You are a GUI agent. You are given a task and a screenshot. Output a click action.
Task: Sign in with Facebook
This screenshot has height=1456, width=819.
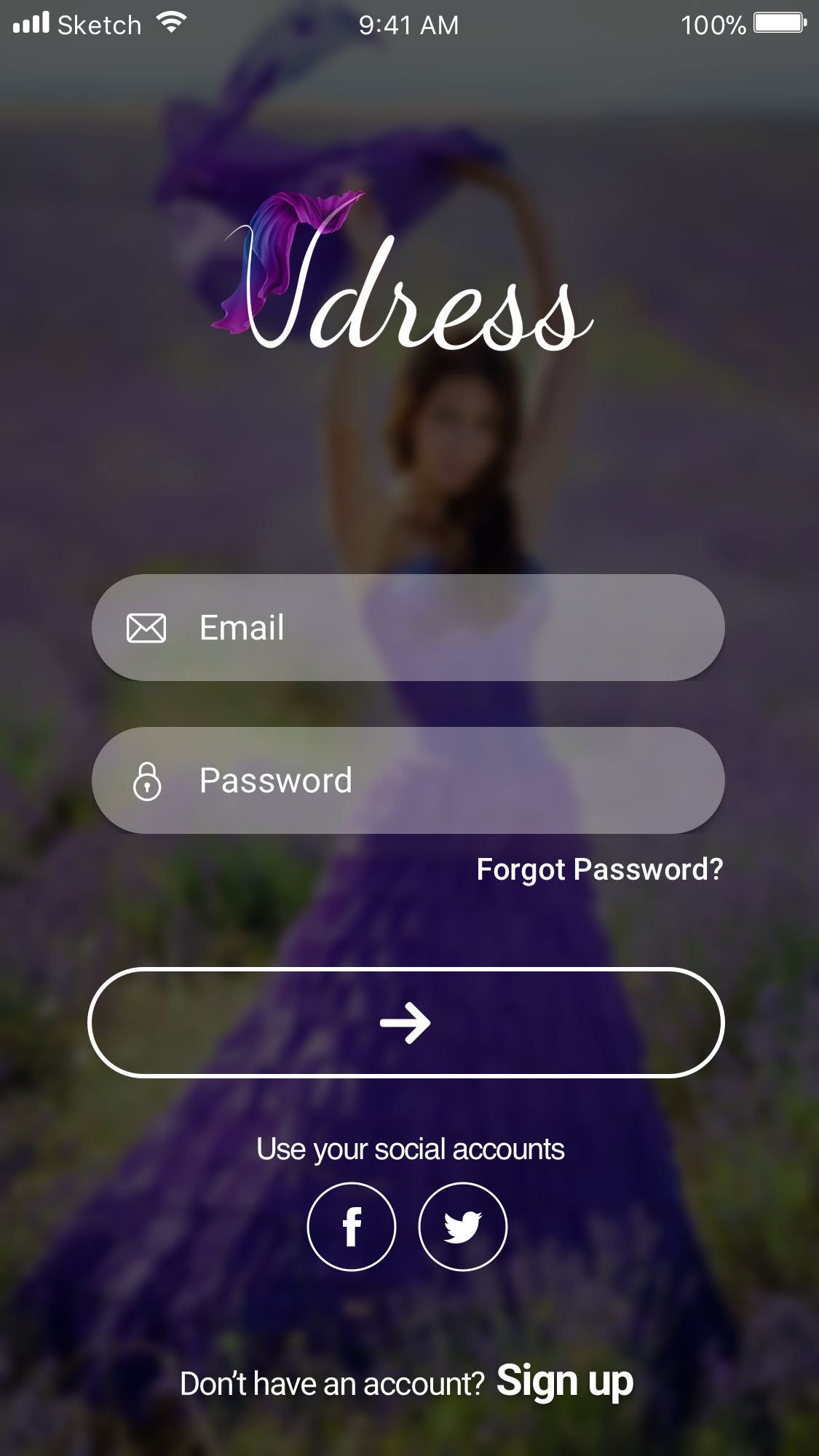(352, 1227)
